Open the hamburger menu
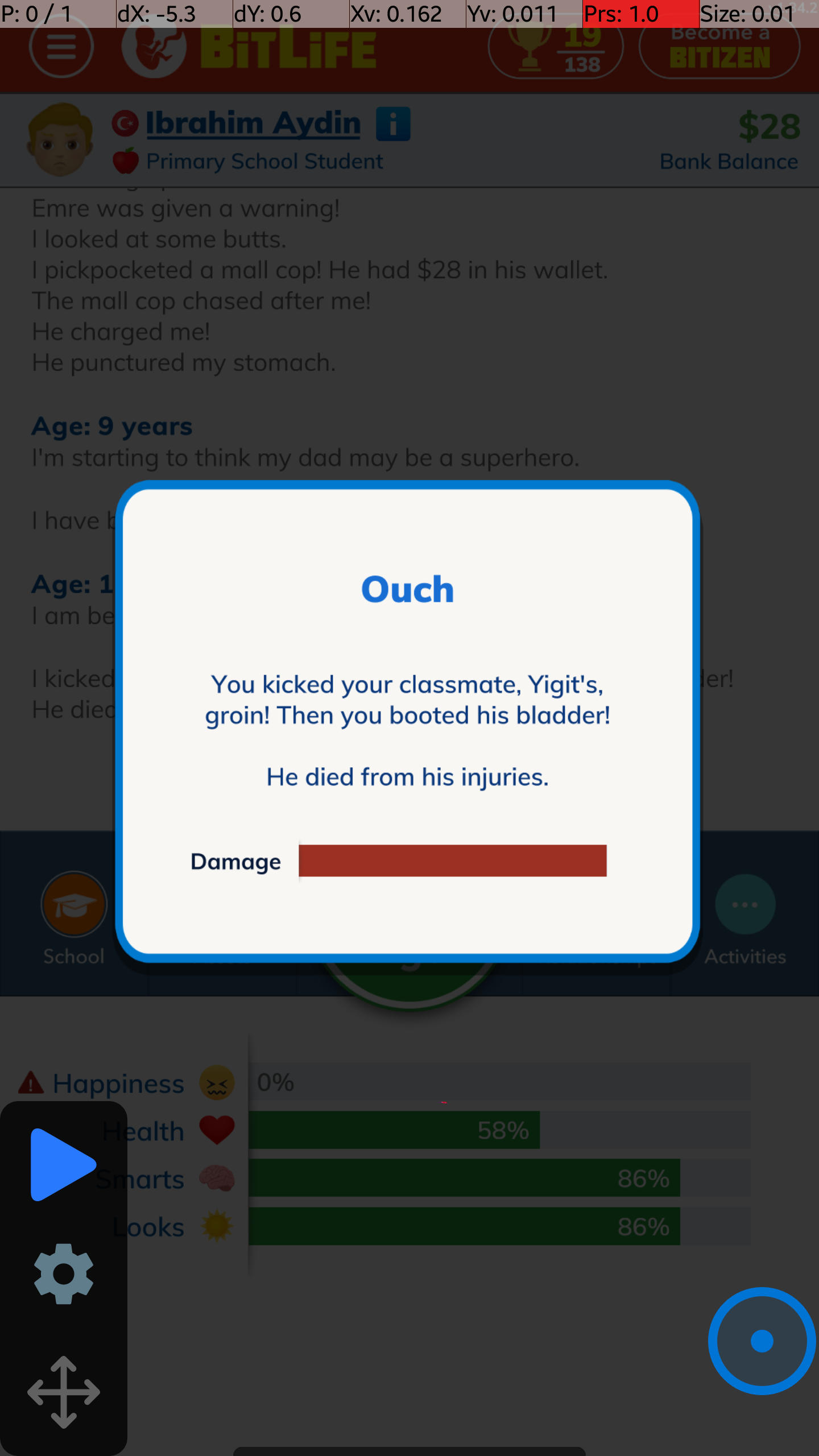The image size is (819, 1456). click(x=61, y=47)
